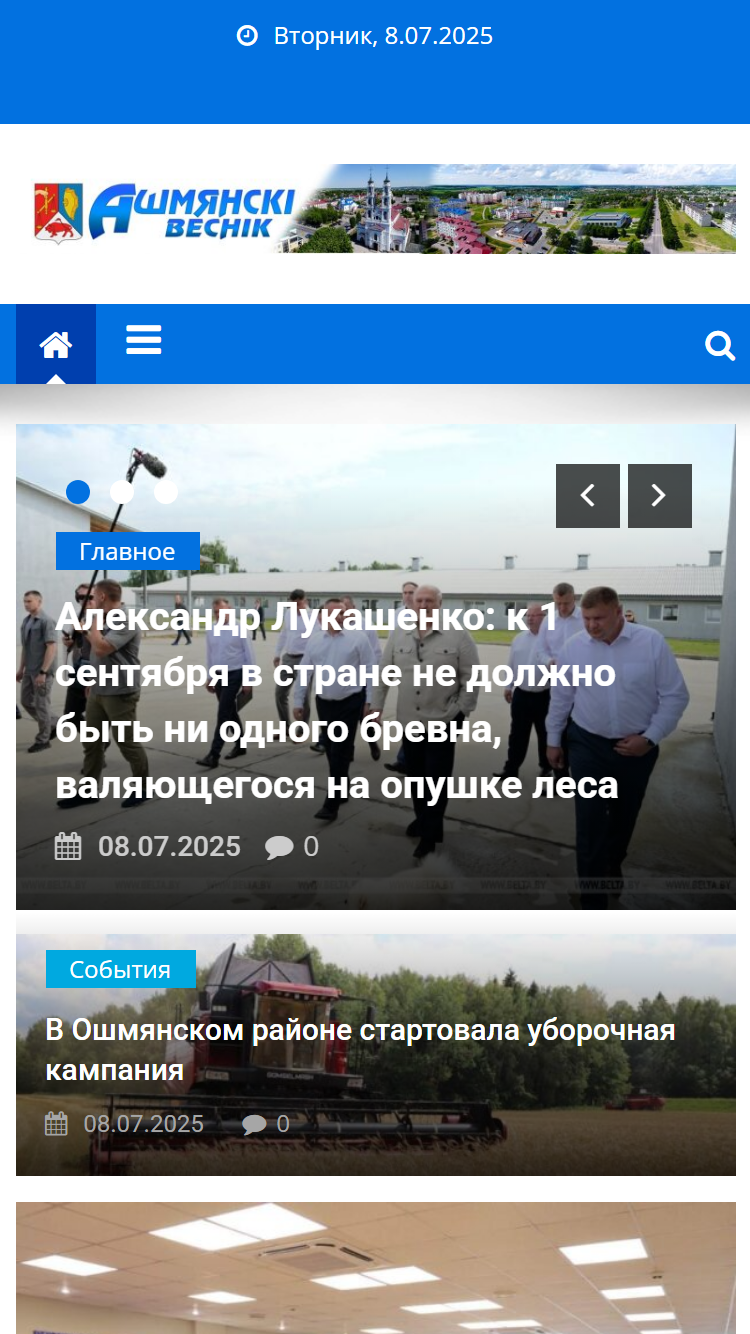Open the События category tag
Viewport: 750px width, 1334px height.
(121, 969)
